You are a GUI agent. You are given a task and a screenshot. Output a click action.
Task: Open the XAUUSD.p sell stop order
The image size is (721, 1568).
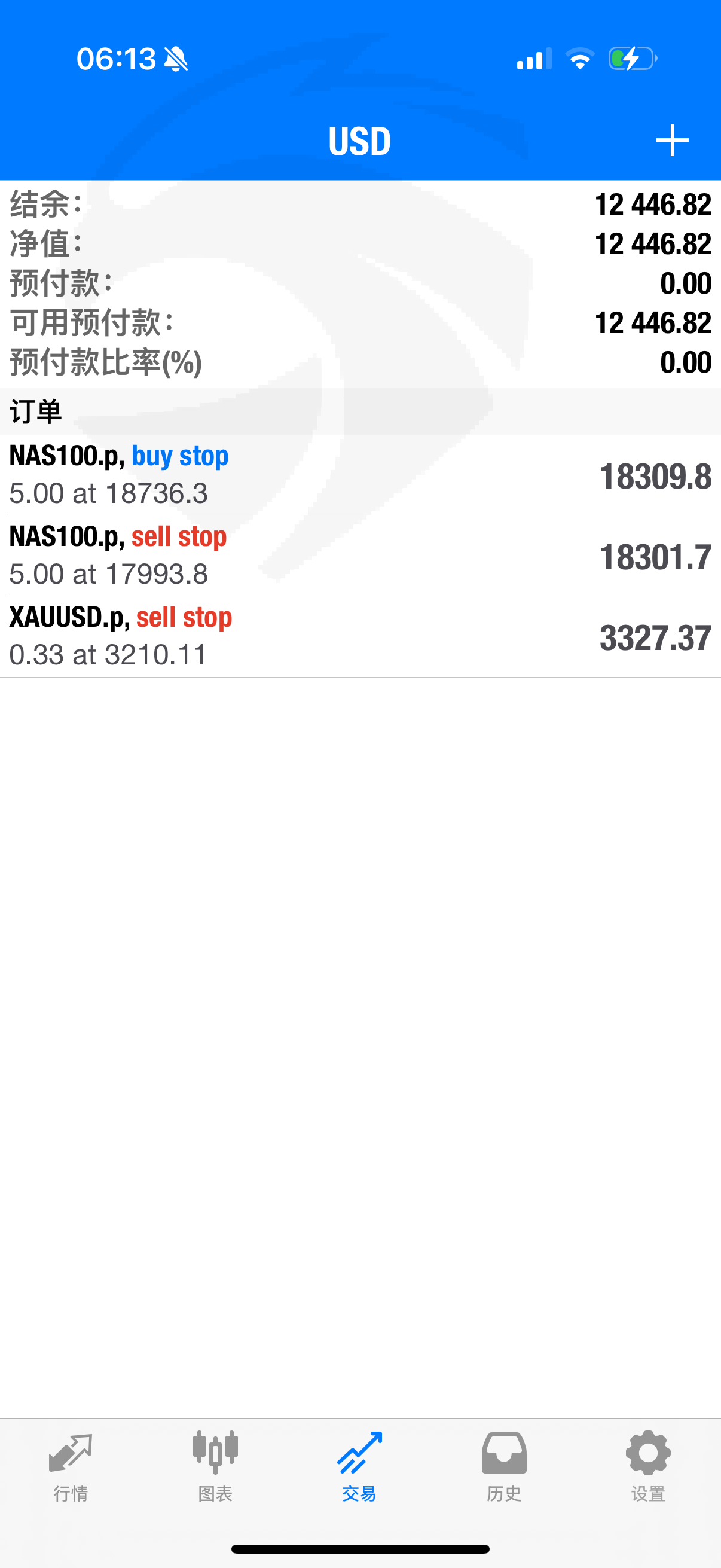coord(360,637)
